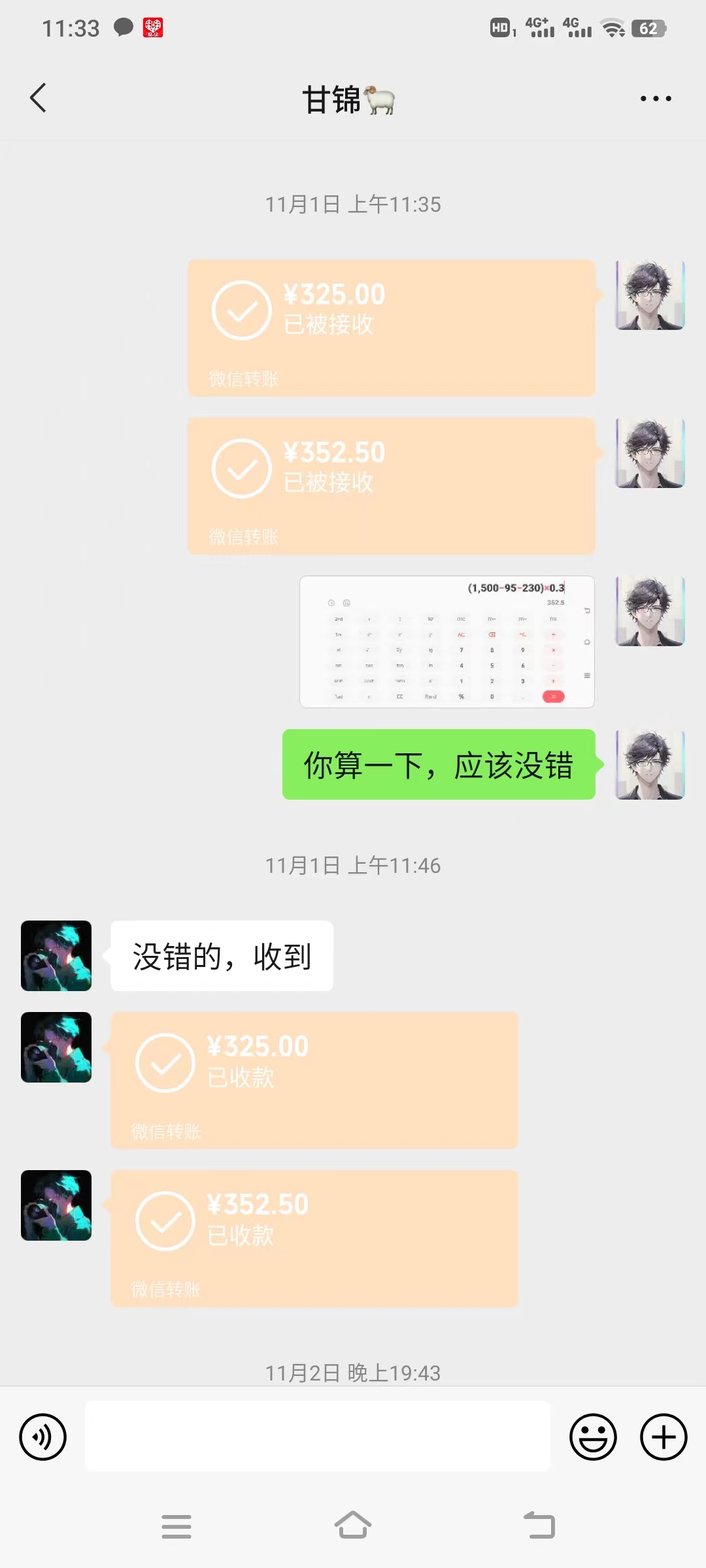Viewport: 706px width, 1568px height.
Task: Open the sent ¥352.50 transfer marked 已被接收
Action: (391, 485)
